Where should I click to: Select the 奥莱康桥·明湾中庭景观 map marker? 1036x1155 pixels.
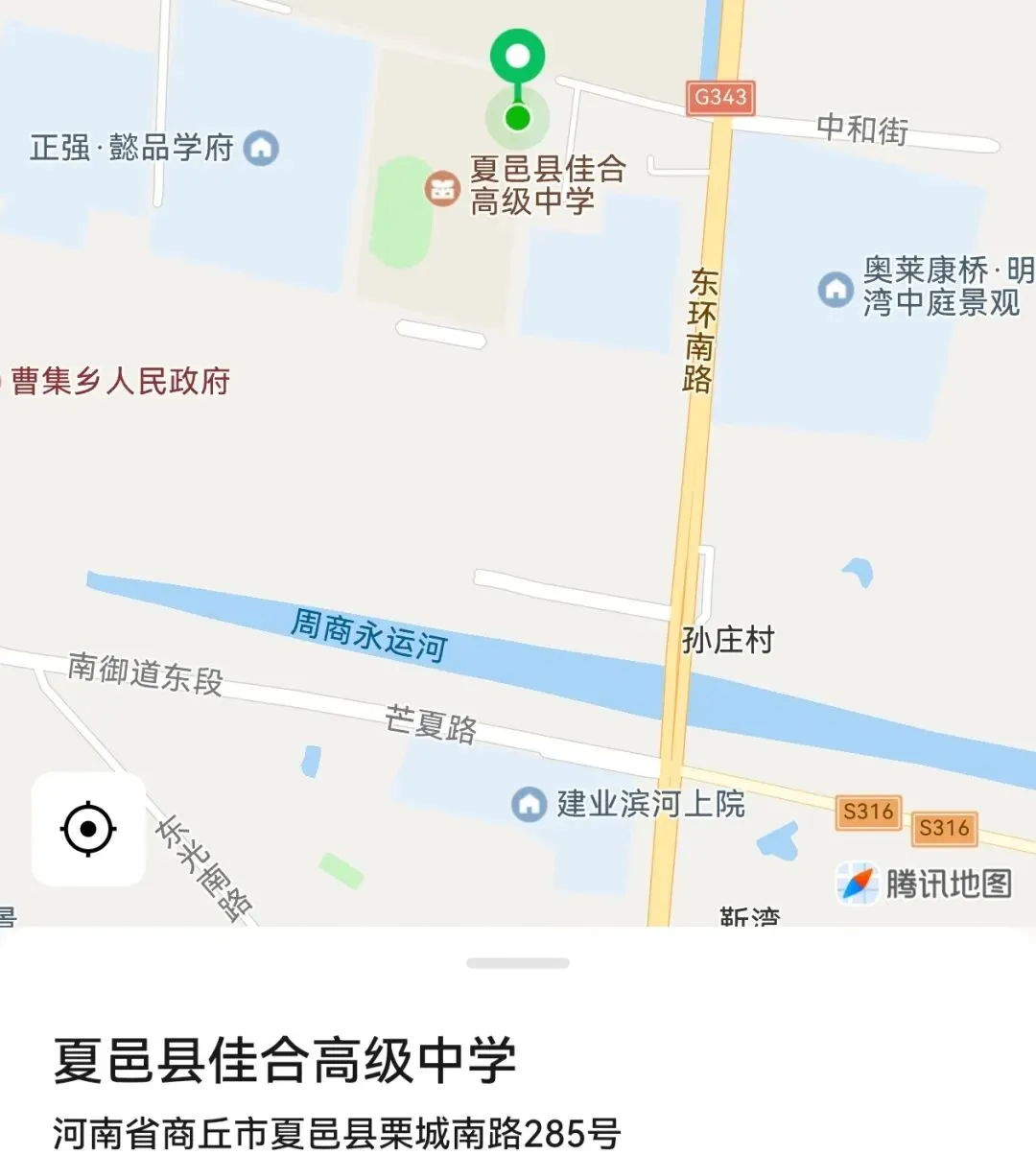click(836, 289)
